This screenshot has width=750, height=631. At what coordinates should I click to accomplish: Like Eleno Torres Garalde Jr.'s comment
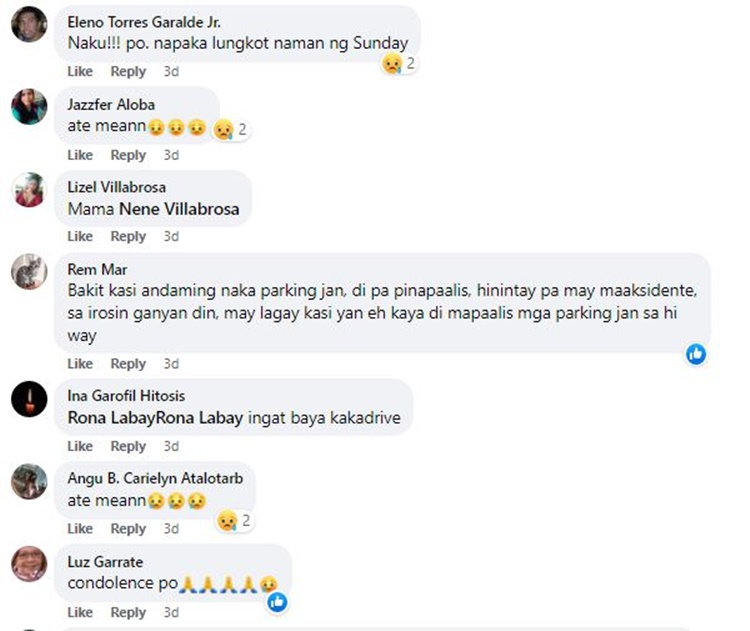click(x=80, y=72)
